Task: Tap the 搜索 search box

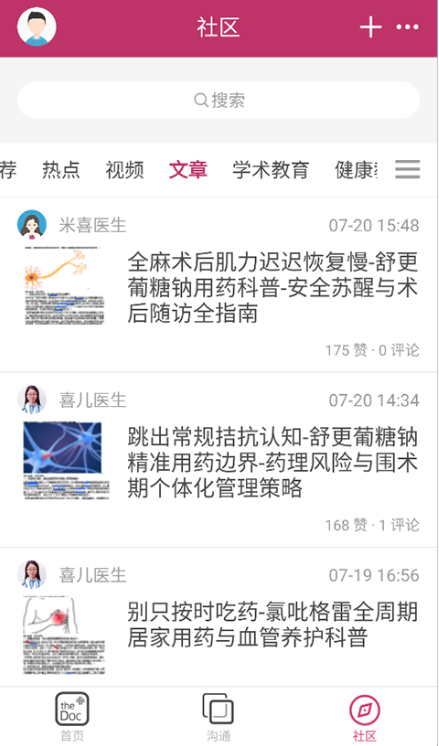Action: pos(218,100)
